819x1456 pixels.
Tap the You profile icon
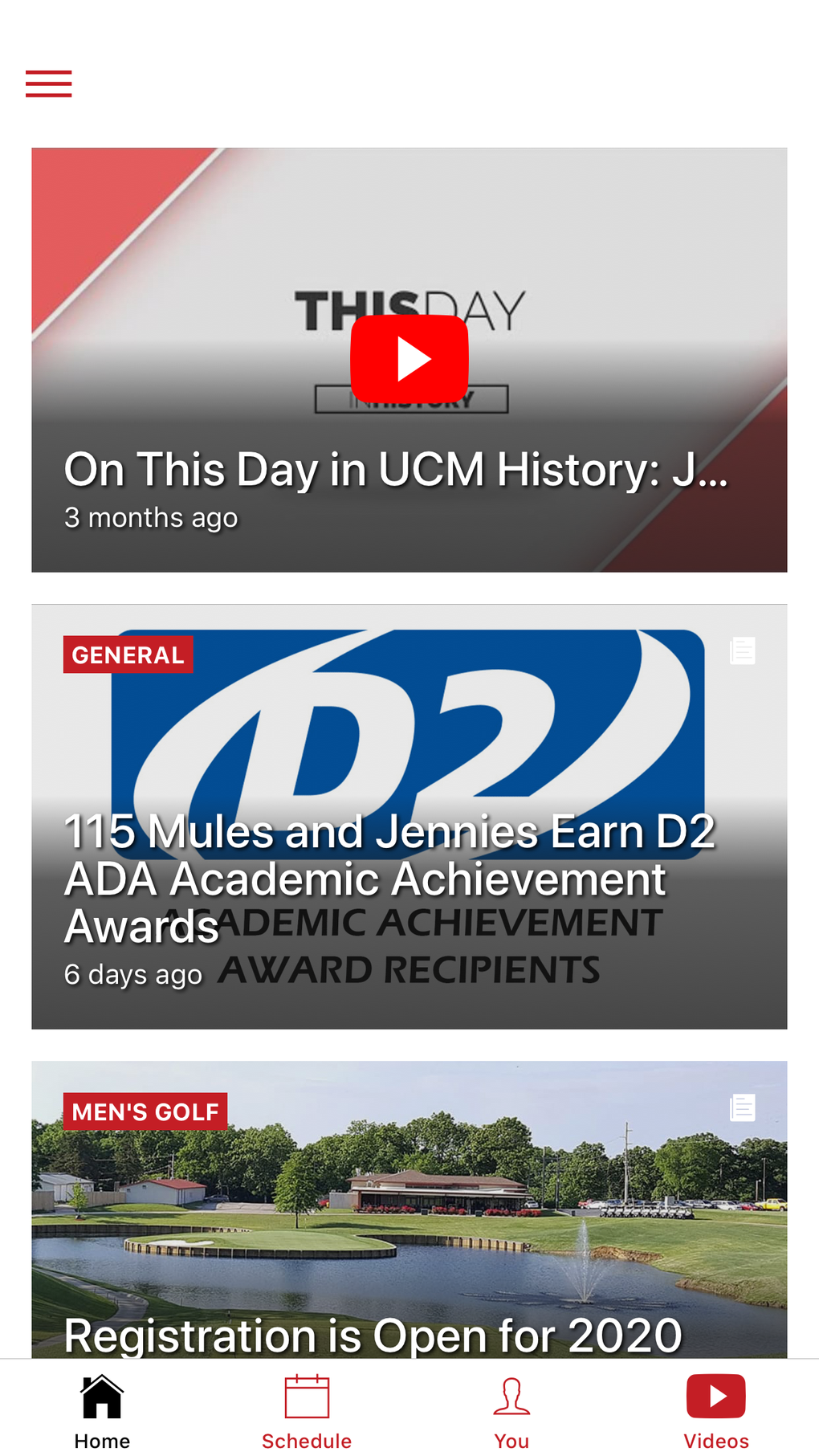(x=511, y=1392)
